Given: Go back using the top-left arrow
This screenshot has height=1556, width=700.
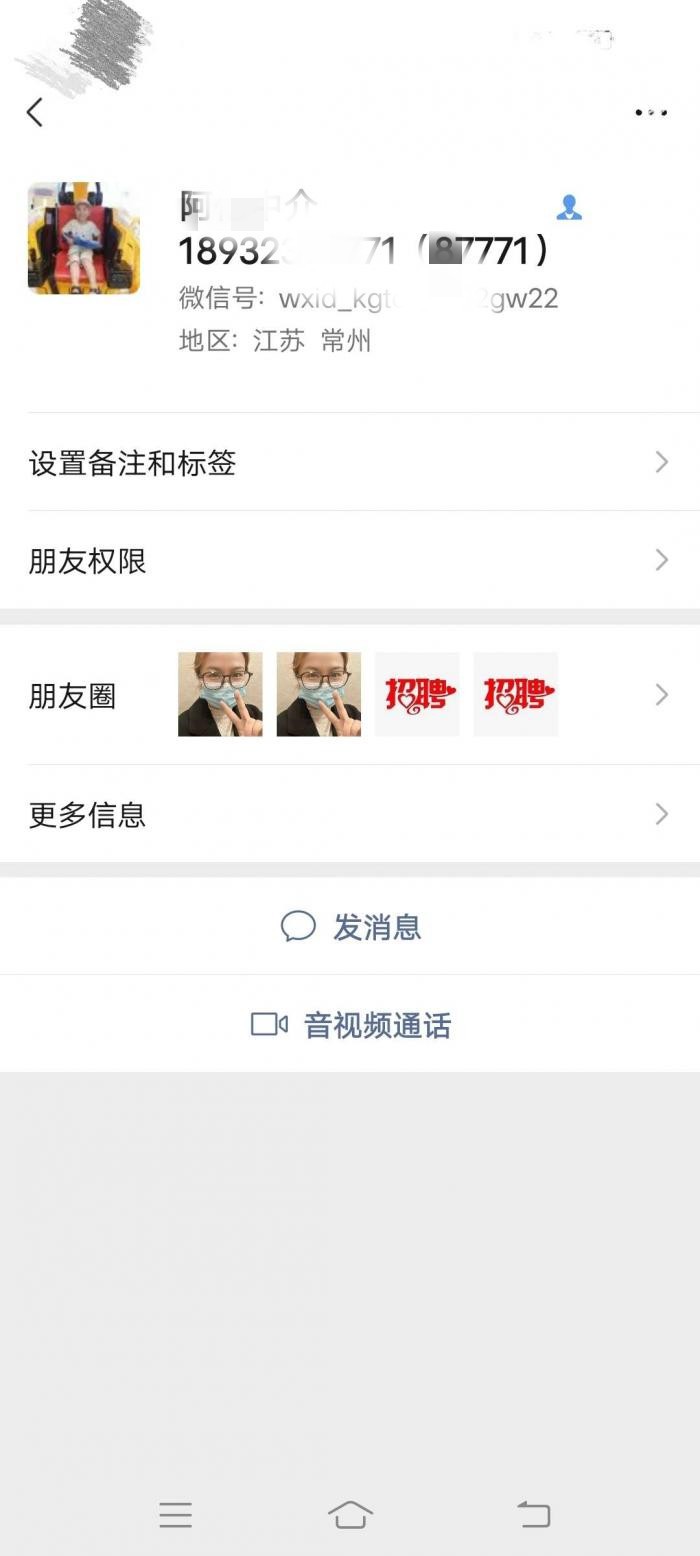Looking at the screenshot, I should (x=35, y=112).
